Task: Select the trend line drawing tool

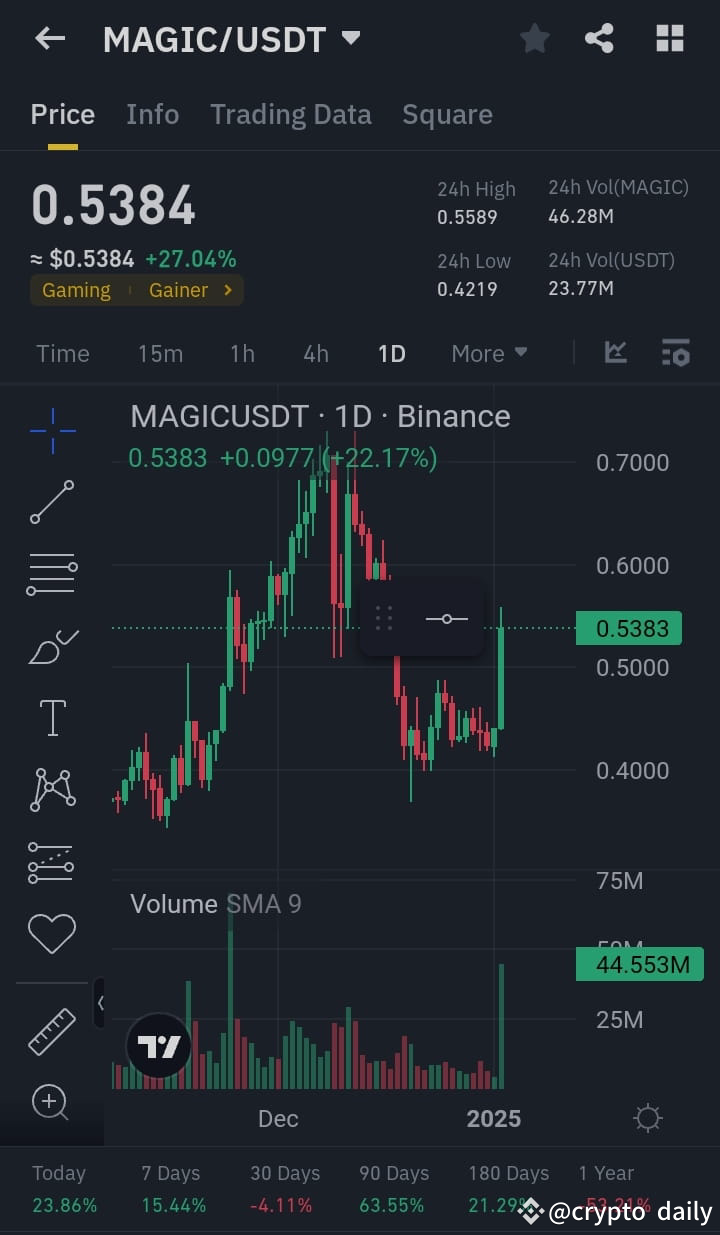Action: [51, 503]
